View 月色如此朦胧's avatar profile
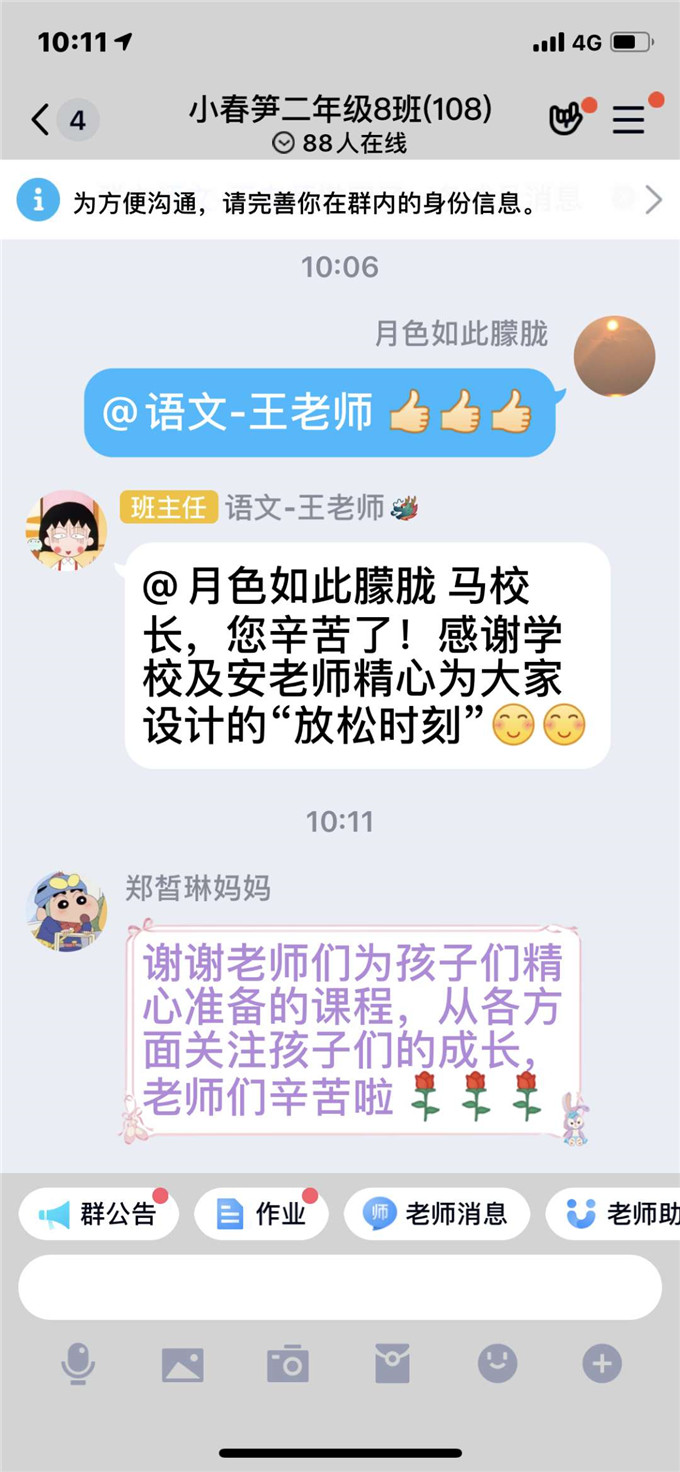This screenshot has width=680, height=1472. [614, 357]
